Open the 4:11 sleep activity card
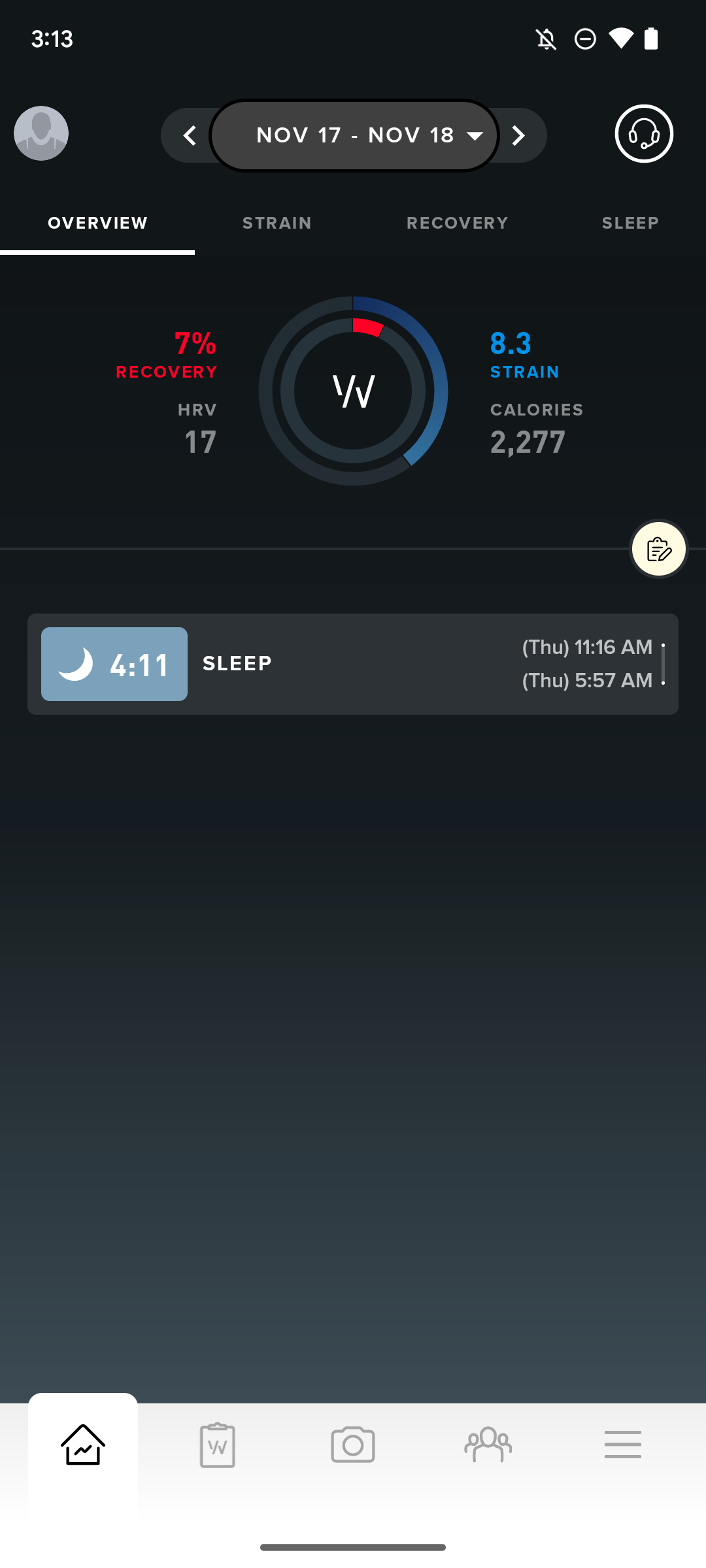This screenshot has width=706, height=1568. coord(353,664)
